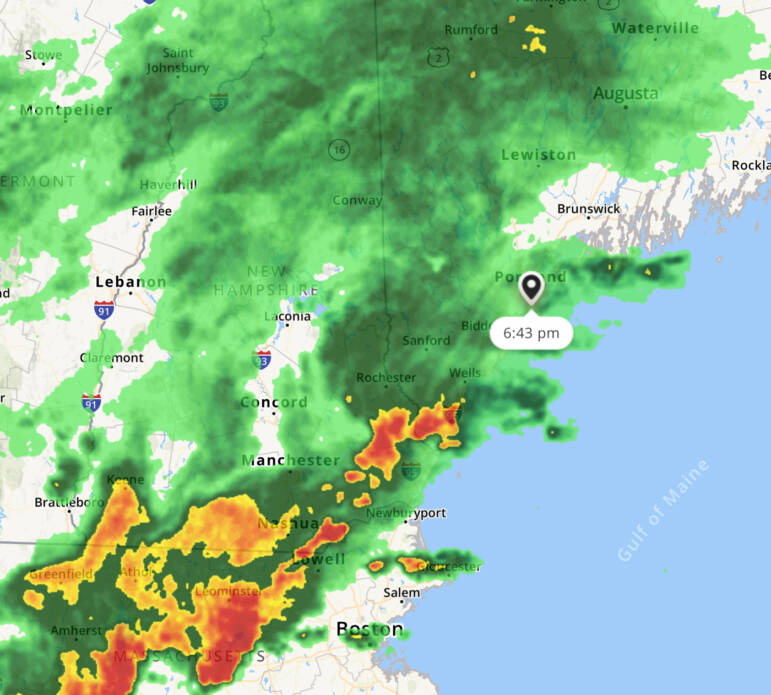Tap the 6:43 pm time callout
771x695 pixels.
pos(531,333)
